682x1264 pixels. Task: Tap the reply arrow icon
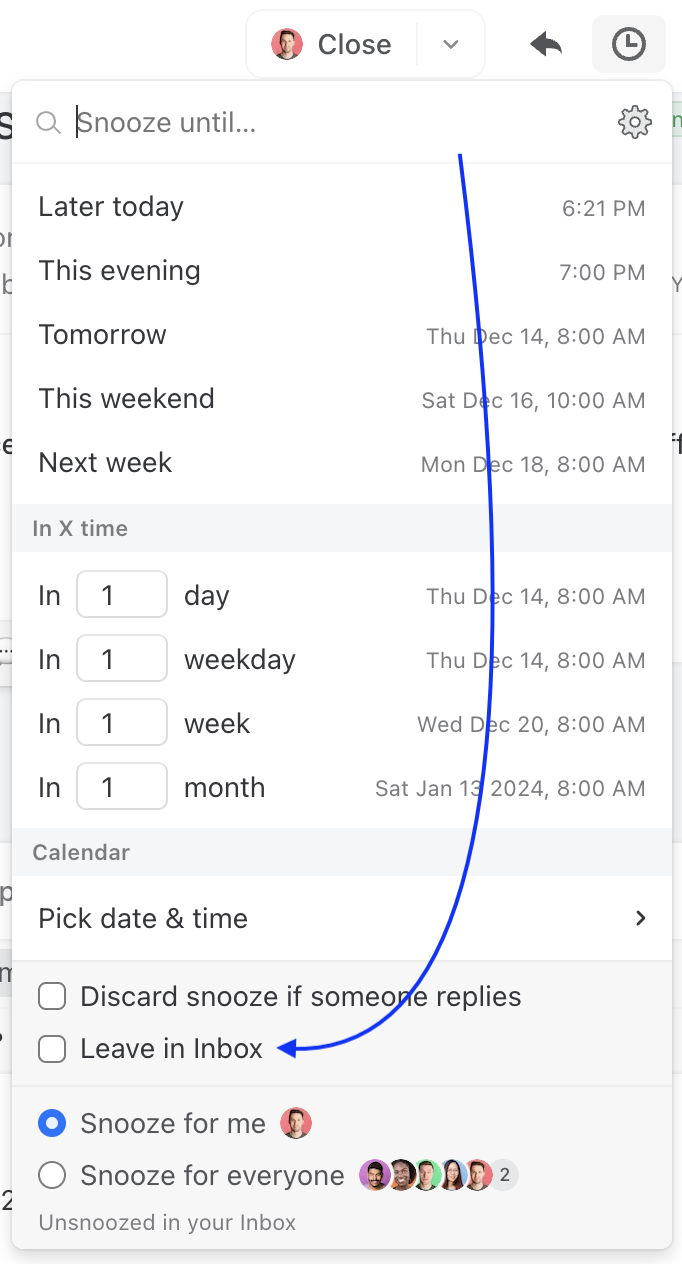[545, 44]
